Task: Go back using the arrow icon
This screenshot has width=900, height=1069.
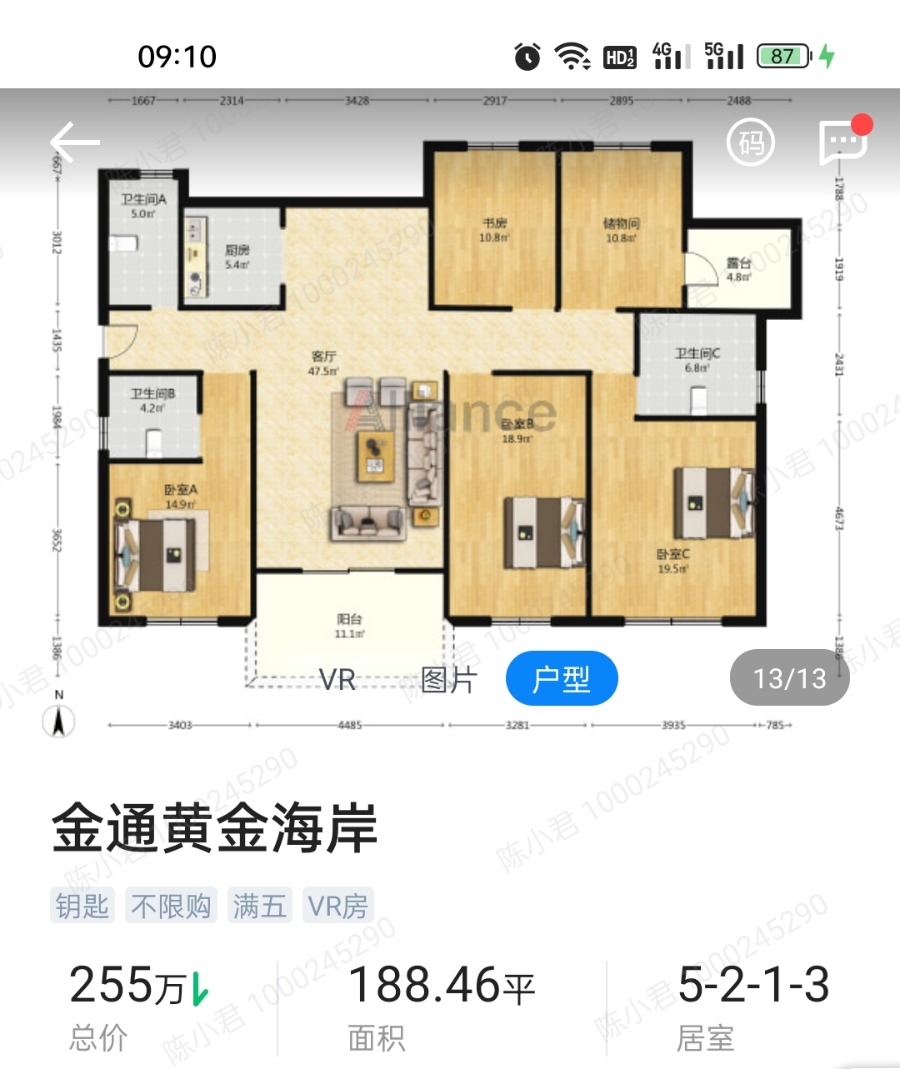Action: click(x=75, y=143)
